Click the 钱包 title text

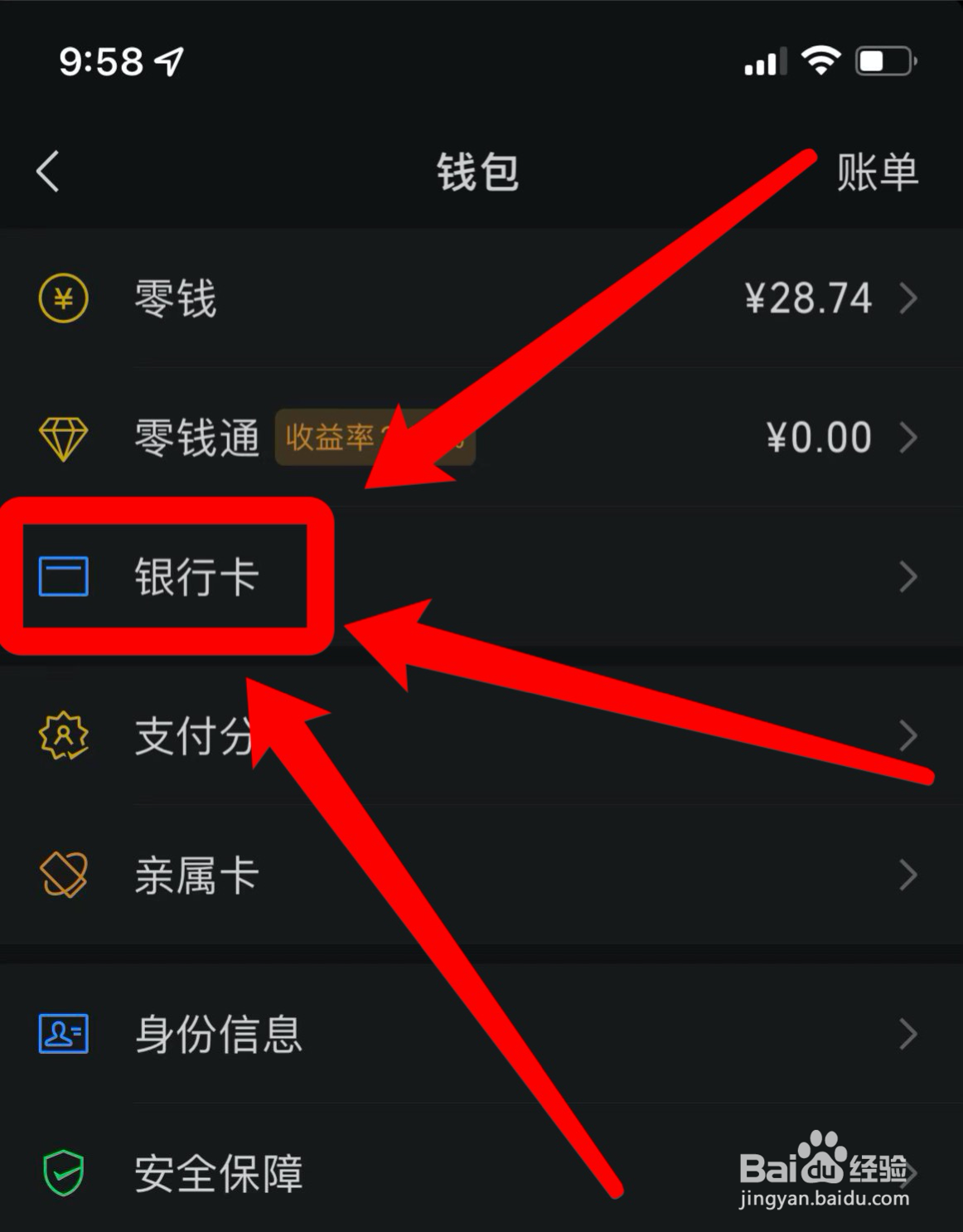pyautogui.click(x=477, y=172)
